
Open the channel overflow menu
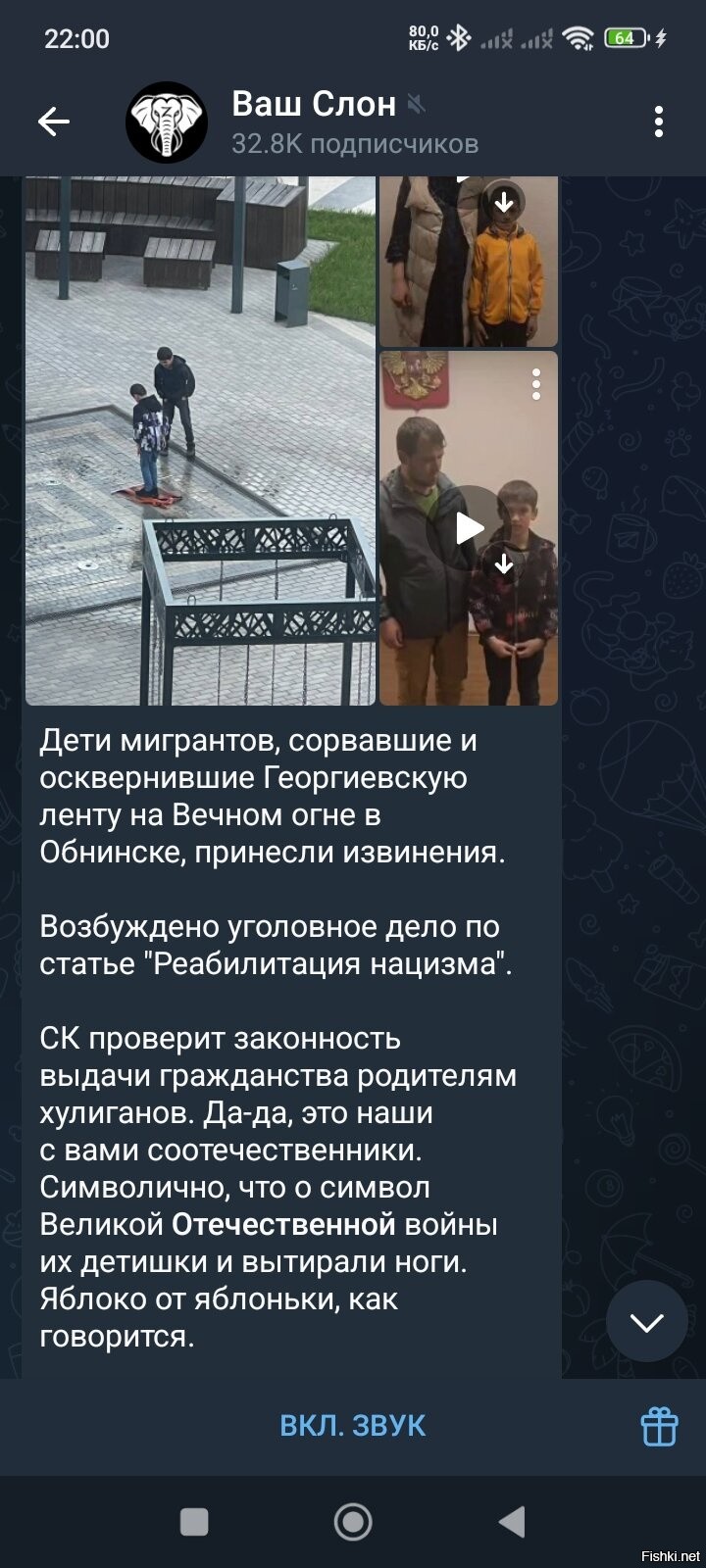tap(659, 122)
